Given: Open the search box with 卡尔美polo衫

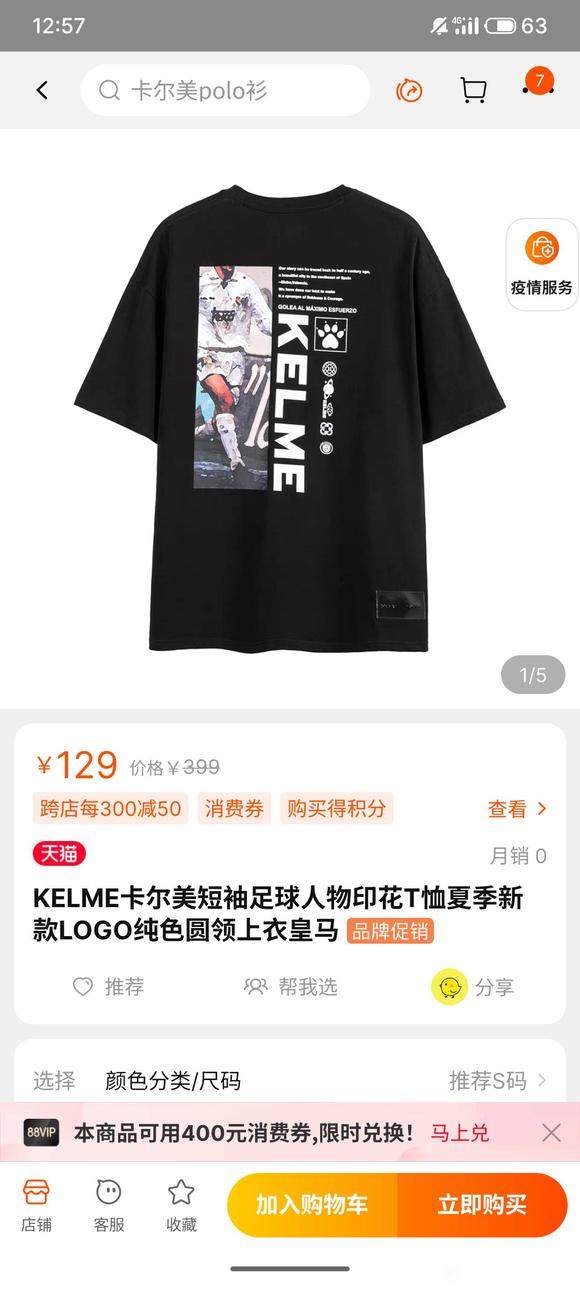Looking at the screenshot, I should (225, 91).
